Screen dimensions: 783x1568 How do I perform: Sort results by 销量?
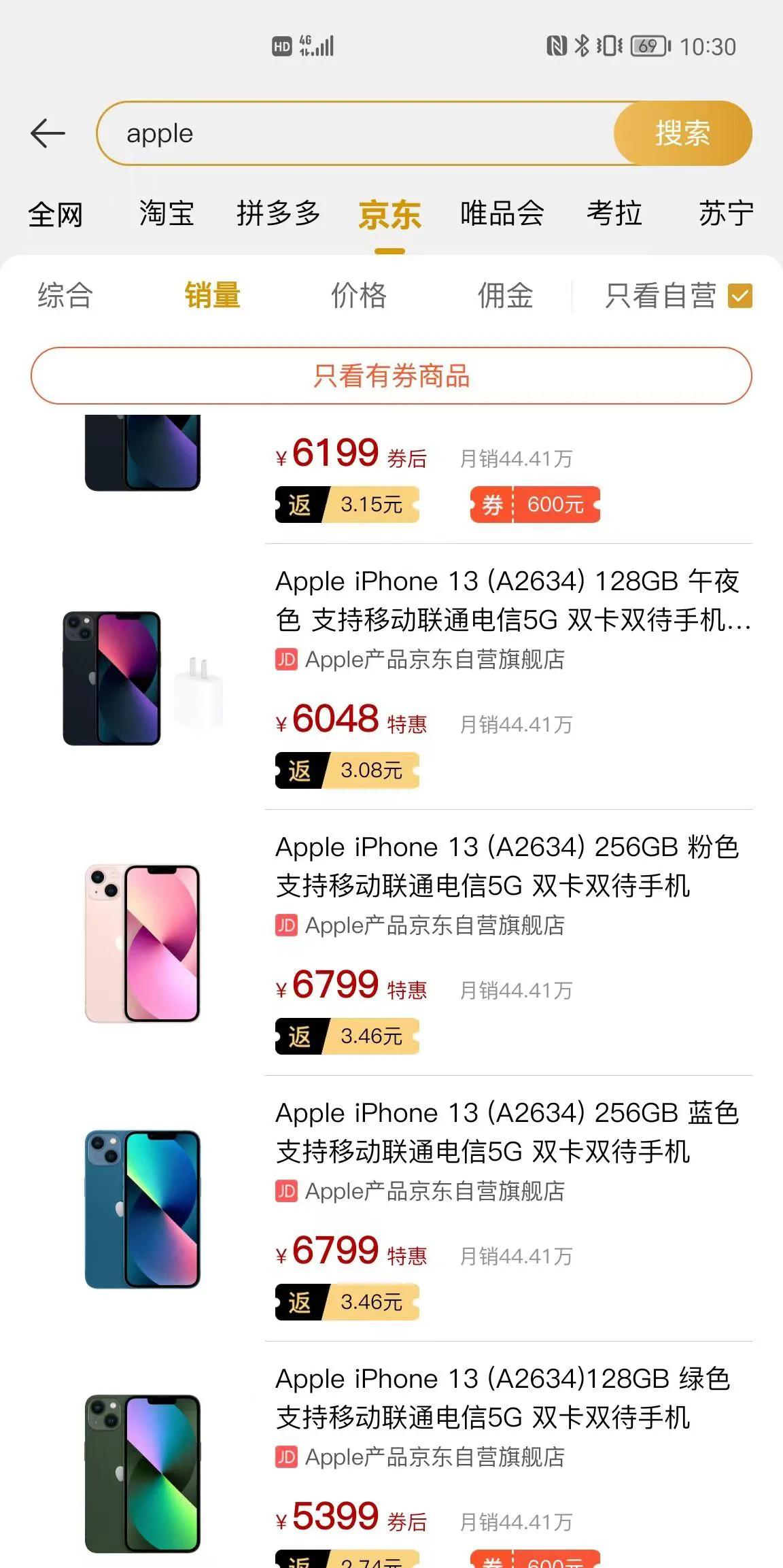point(212,296)
